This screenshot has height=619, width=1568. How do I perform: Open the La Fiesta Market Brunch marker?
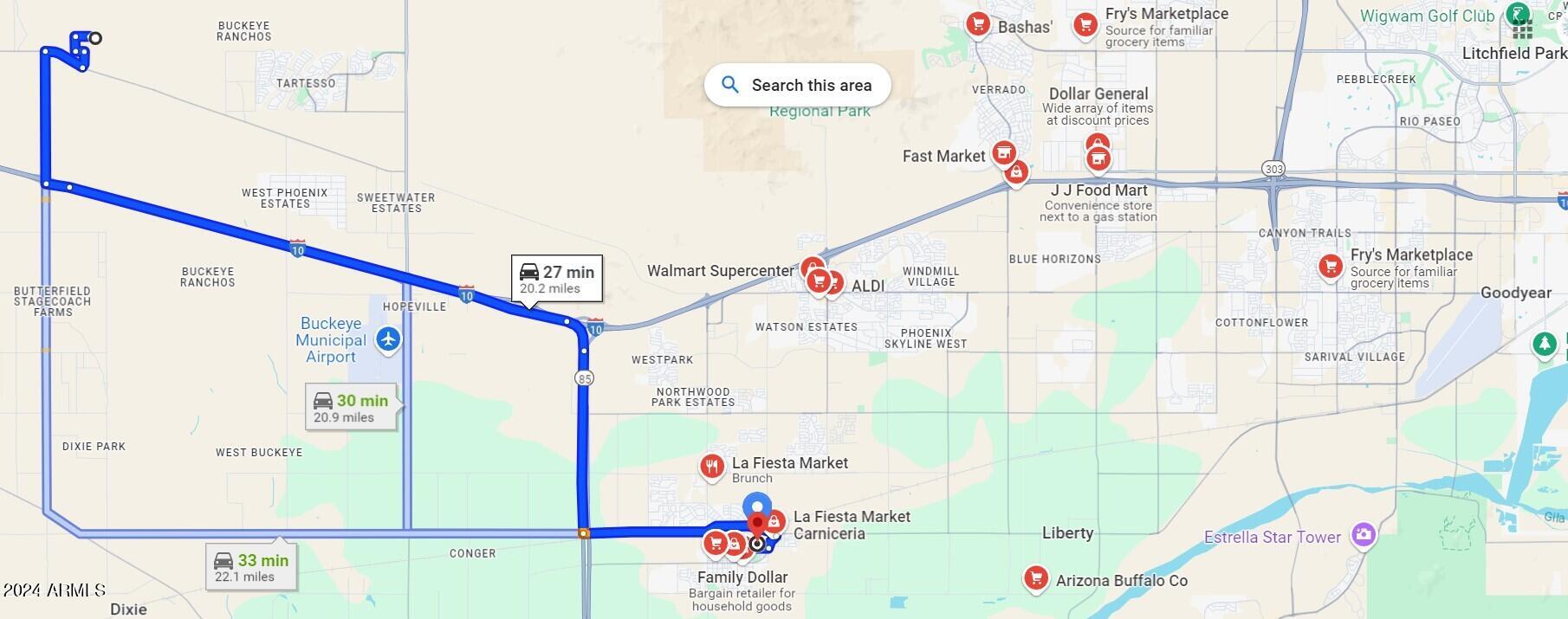tap(711, 467)
